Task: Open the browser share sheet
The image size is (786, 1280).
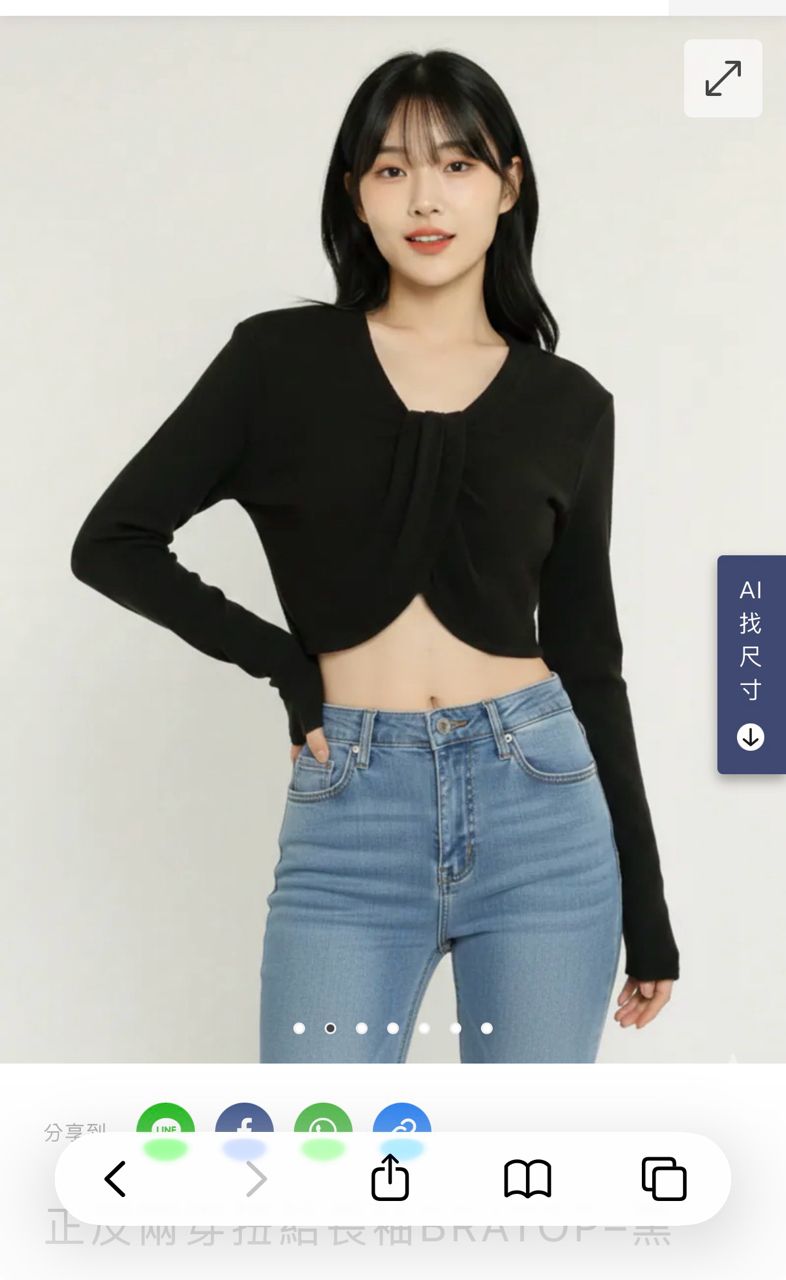Action: pos(390,1178)
